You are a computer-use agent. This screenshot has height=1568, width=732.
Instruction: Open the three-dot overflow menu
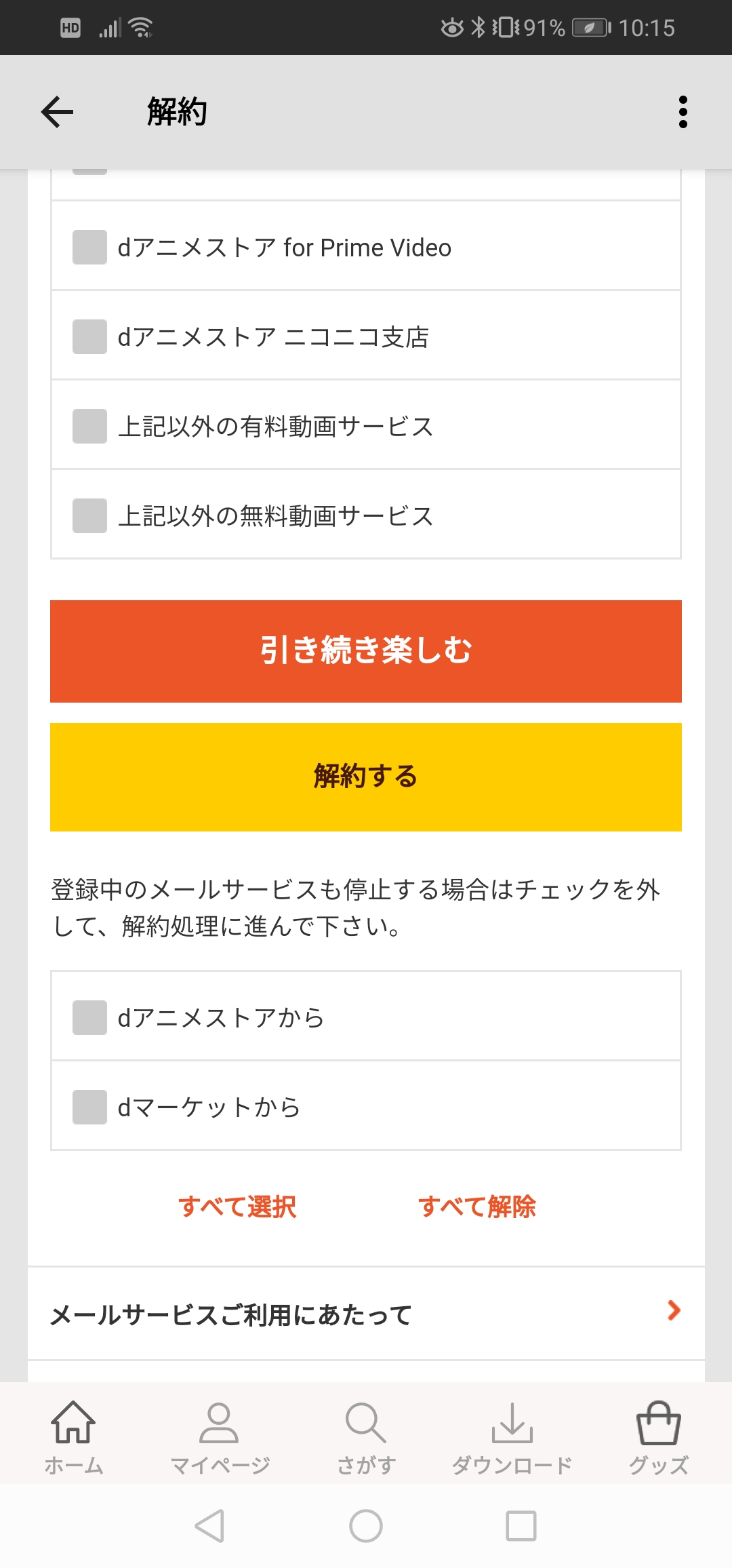683,112
